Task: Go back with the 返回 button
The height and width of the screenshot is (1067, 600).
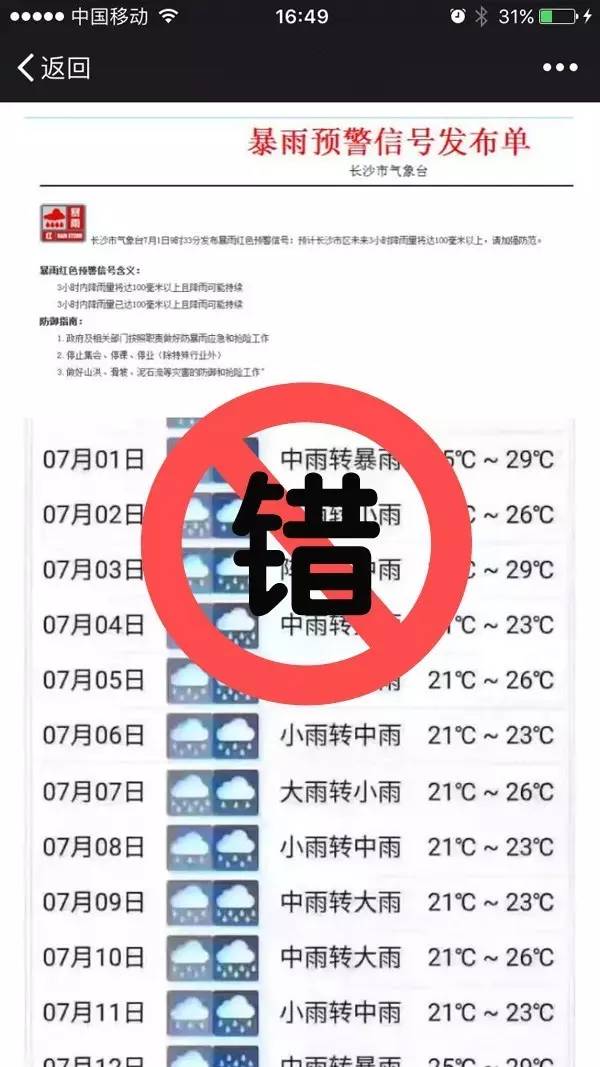Action: tap(54, 68)
